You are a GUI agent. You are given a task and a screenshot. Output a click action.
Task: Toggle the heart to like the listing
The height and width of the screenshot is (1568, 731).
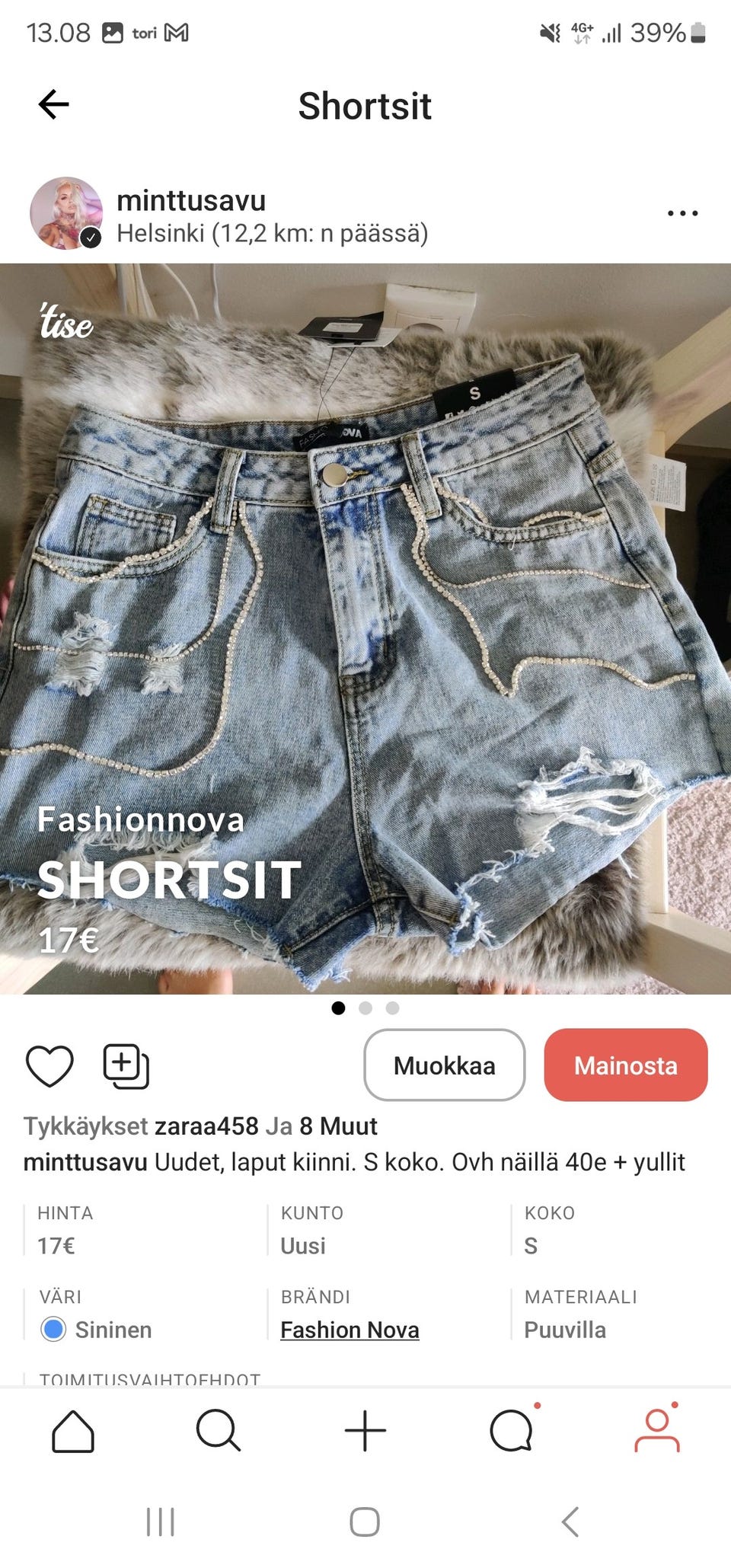[48, 1065]
